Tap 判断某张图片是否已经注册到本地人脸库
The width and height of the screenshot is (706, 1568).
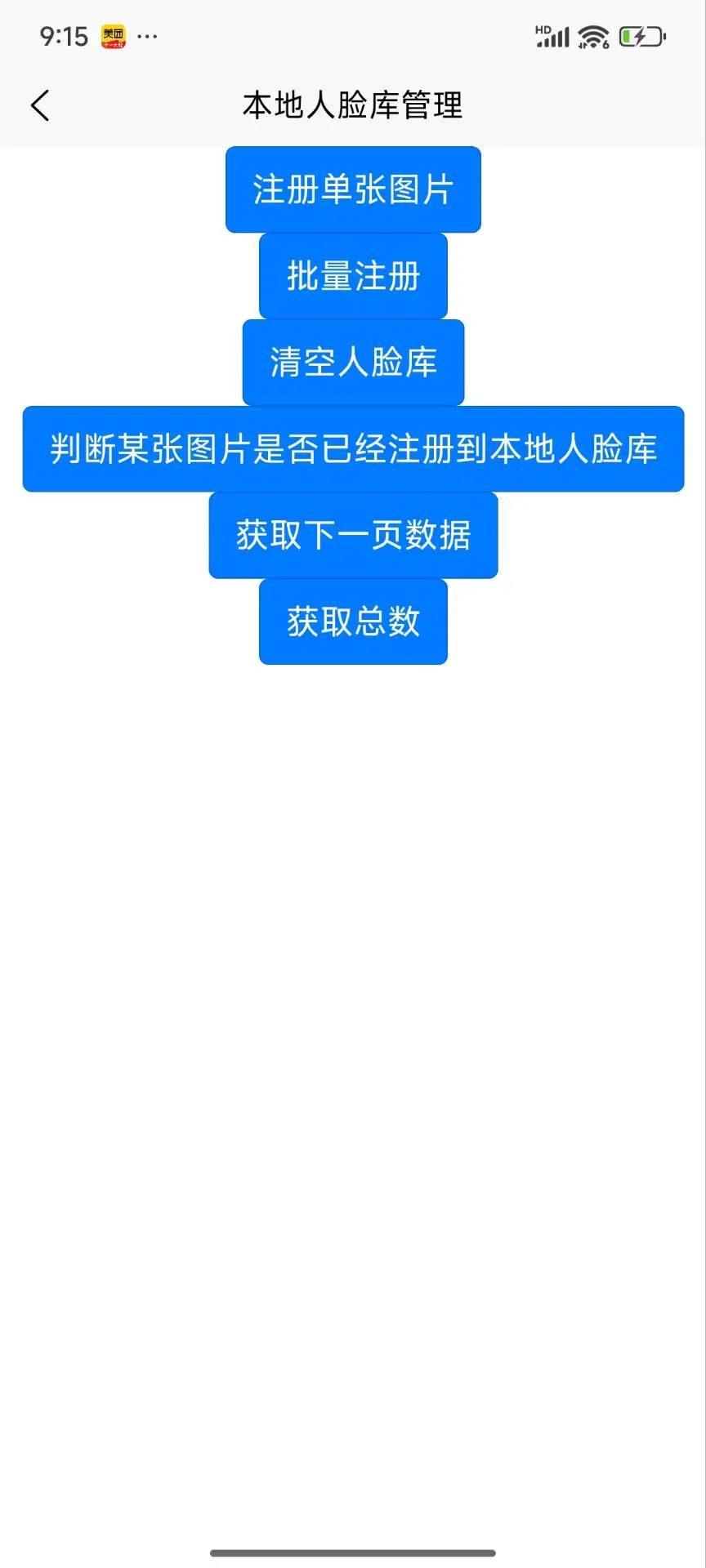[353, 449]
